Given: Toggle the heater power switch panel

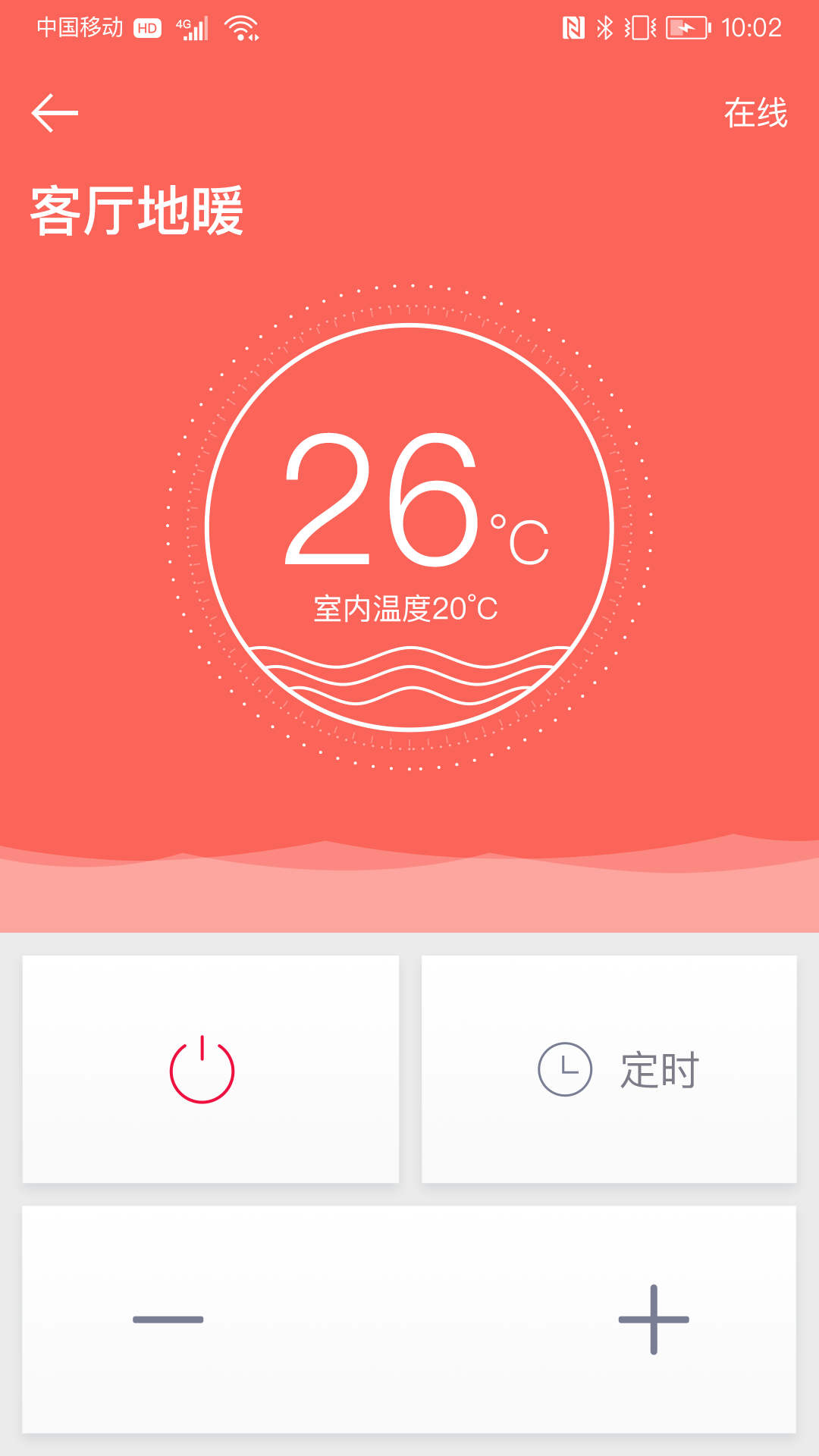Looking at the screenshot, I should point(212,1070).
